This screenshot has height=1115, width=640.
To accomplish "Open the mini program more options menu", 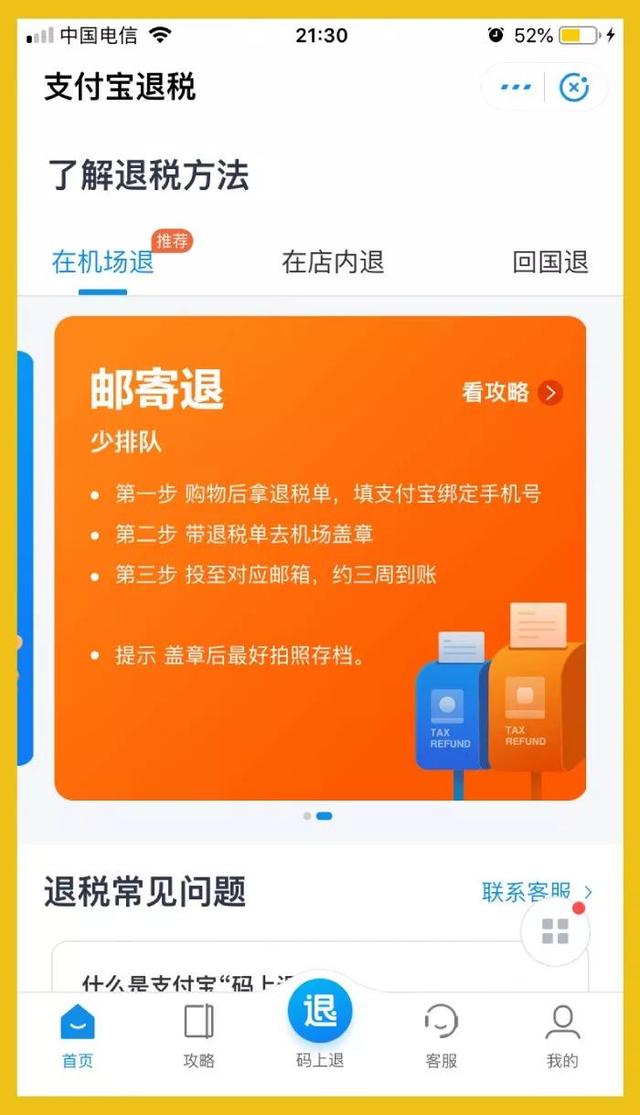I will click(516, 88).
